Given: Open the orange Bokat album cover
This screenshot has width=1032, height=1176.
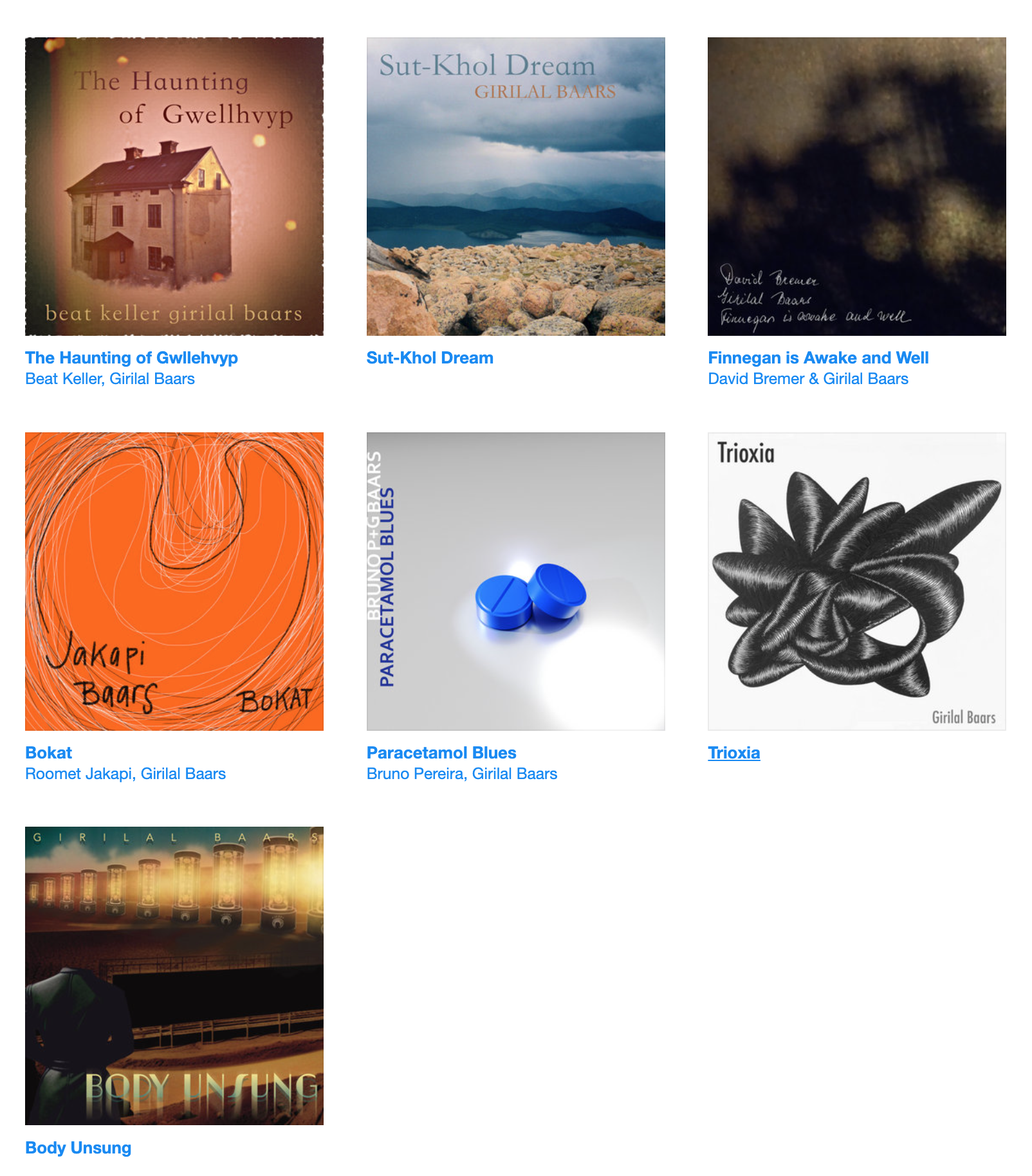Looking at the screenshot, I should [x=174, y=581].
